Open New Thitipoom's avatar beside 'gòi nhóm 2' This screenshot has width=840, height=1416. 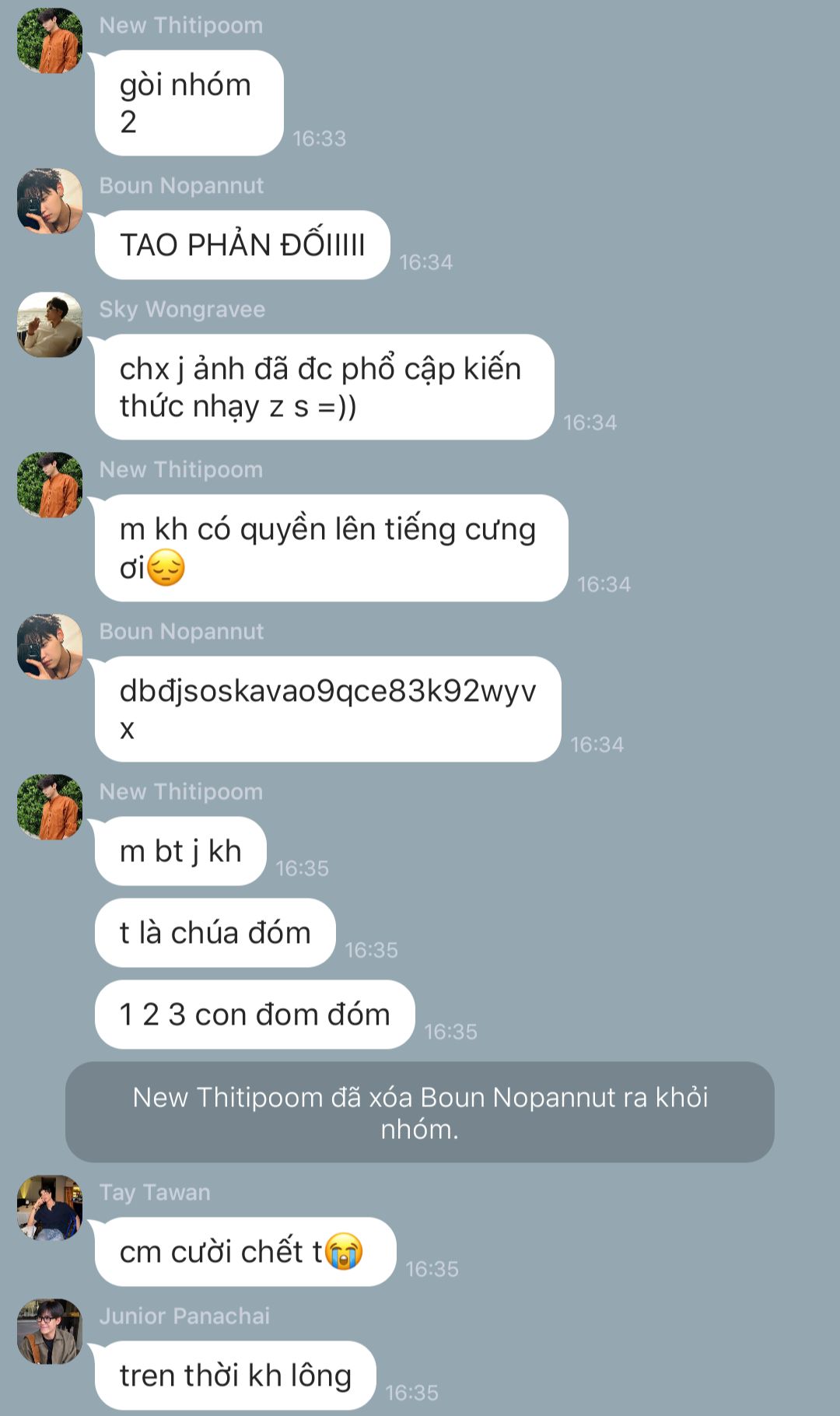50,40
